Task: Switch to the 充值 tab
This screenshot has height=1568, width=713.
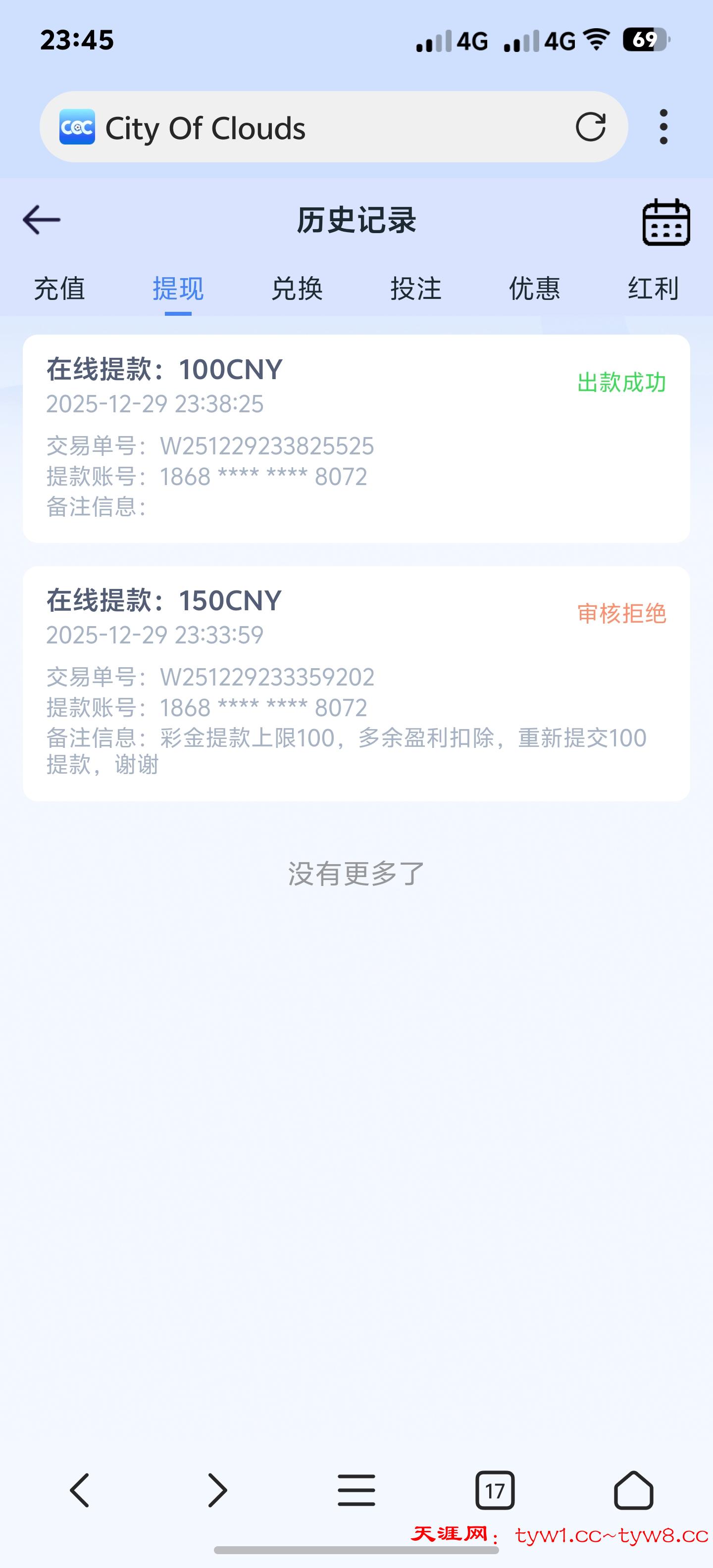Action: [x=59, y=289]
